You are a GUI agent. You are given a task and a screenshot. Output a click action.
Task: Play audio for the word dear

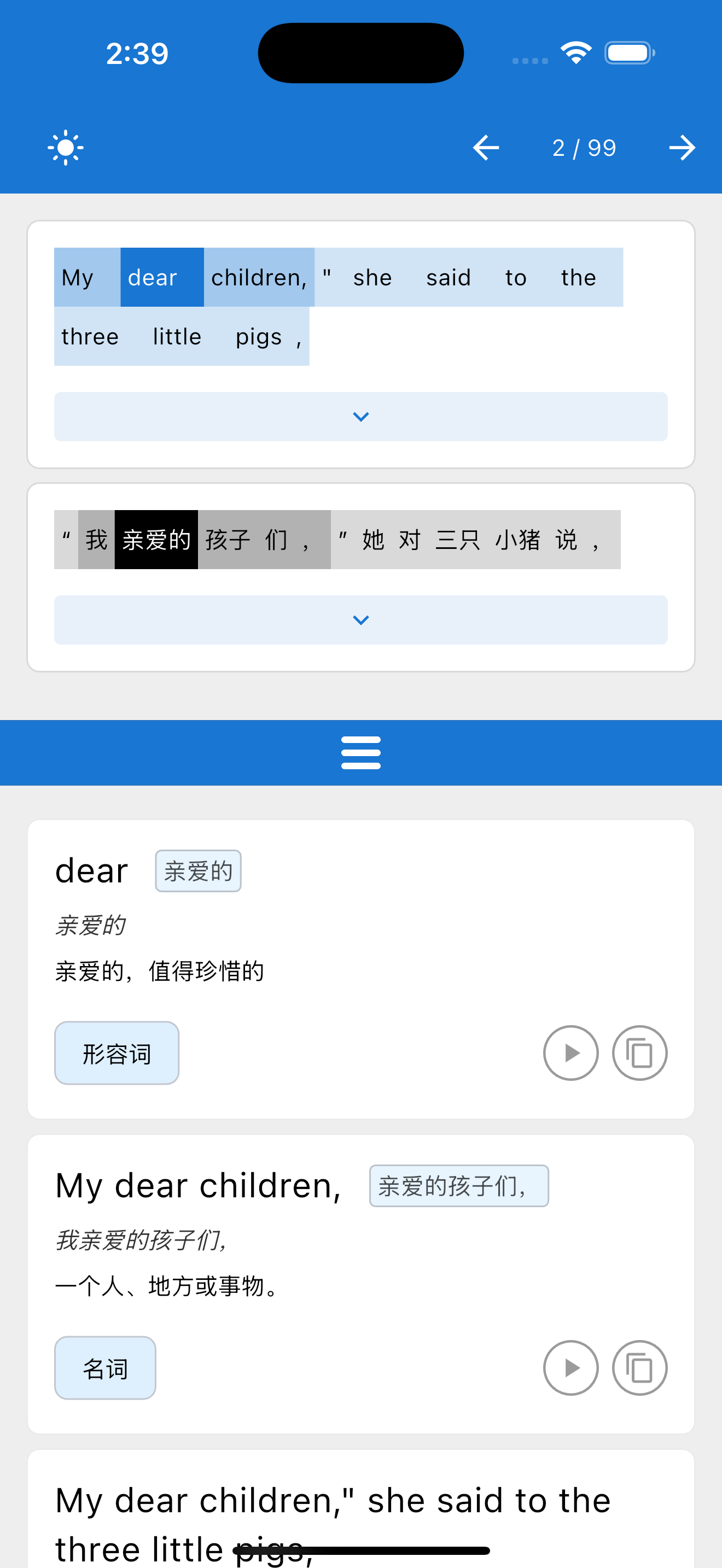coord(571,1053)
